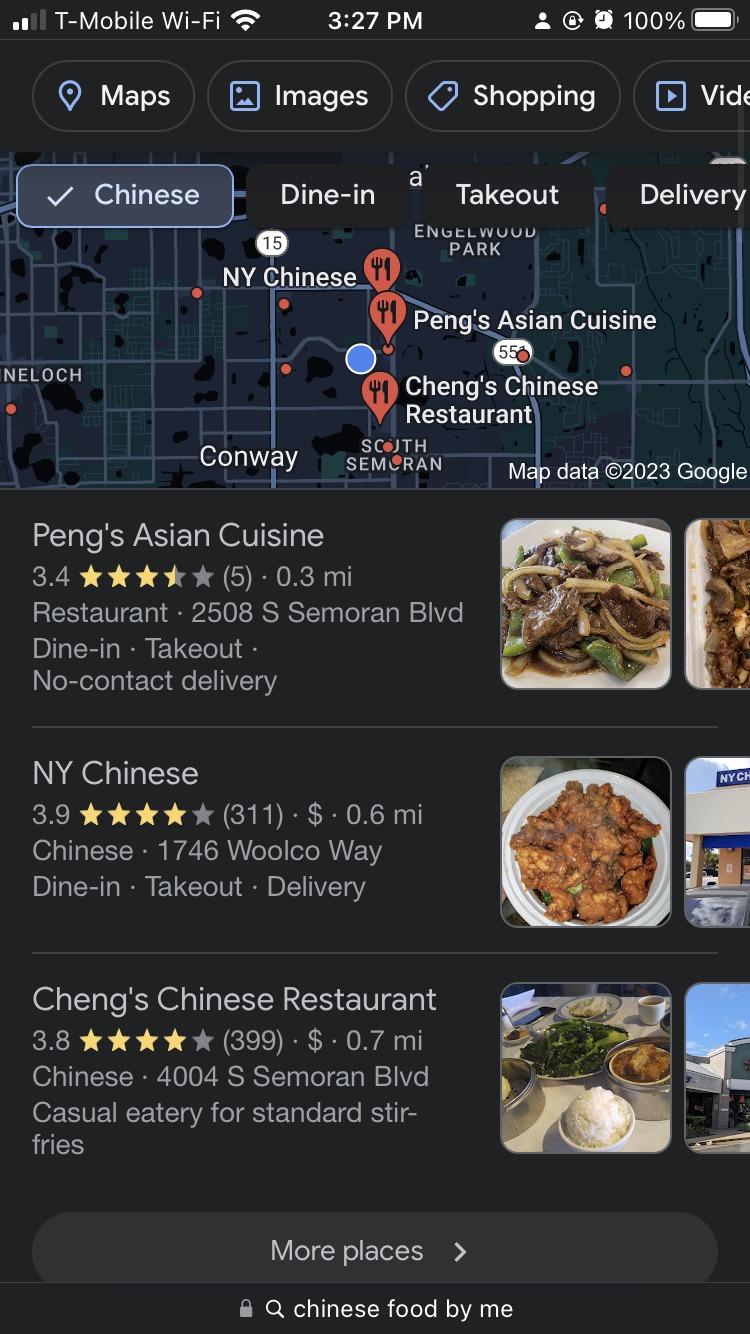Enable the Dine-in filter
Viewport: 750px width, 1334px height.
(x=327, y=194)
